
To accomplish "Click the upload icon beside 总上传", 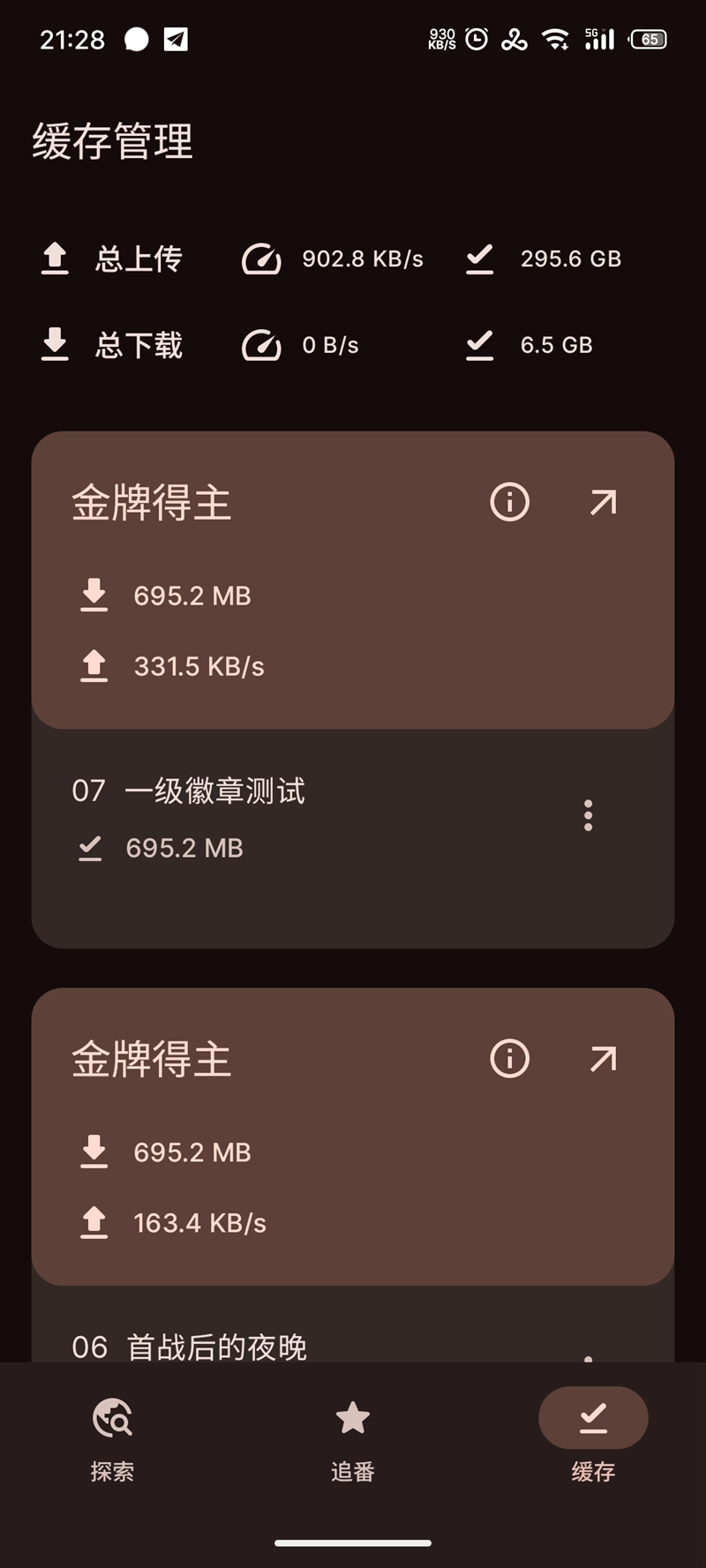I will (55, 259).
